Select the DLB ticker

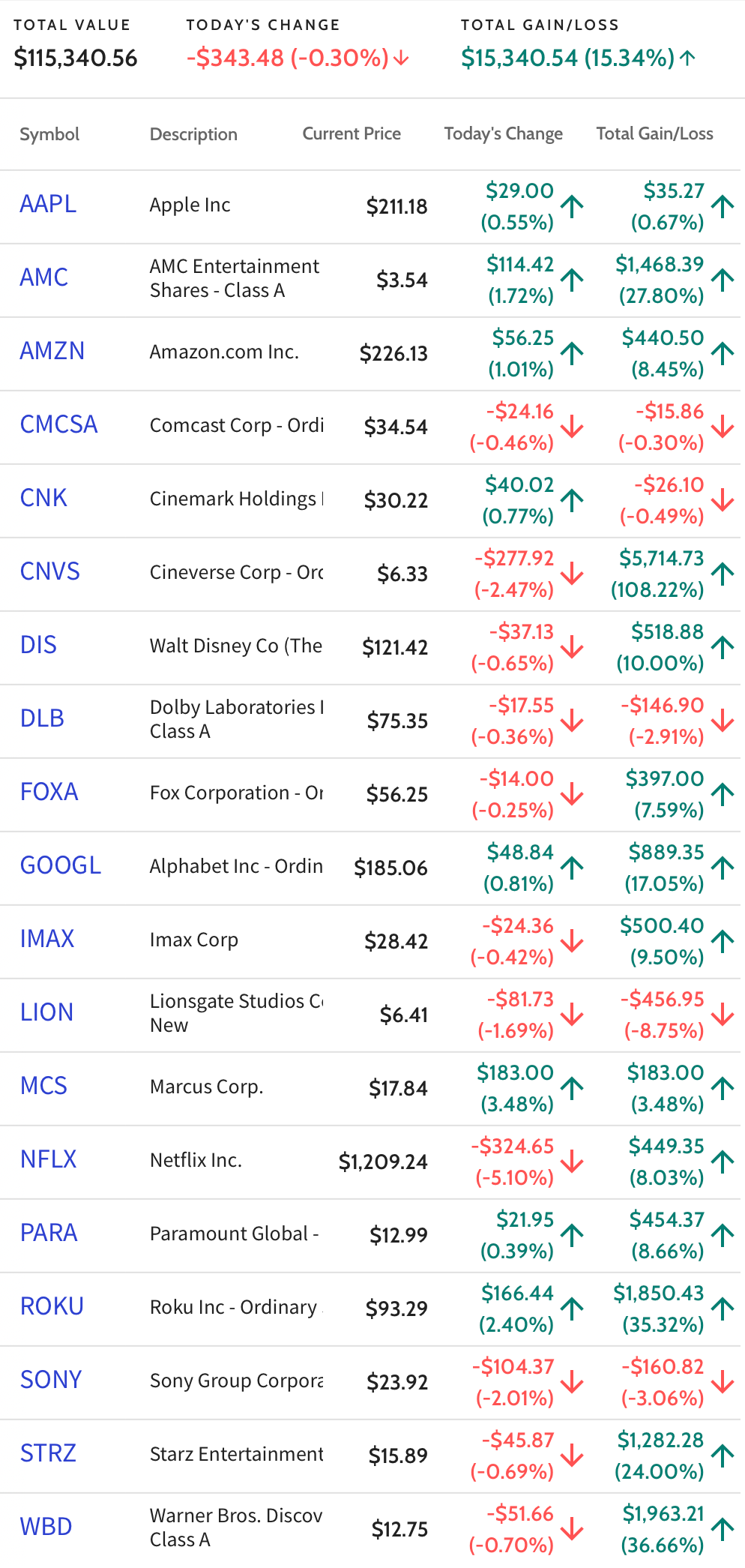pos(42,718)
